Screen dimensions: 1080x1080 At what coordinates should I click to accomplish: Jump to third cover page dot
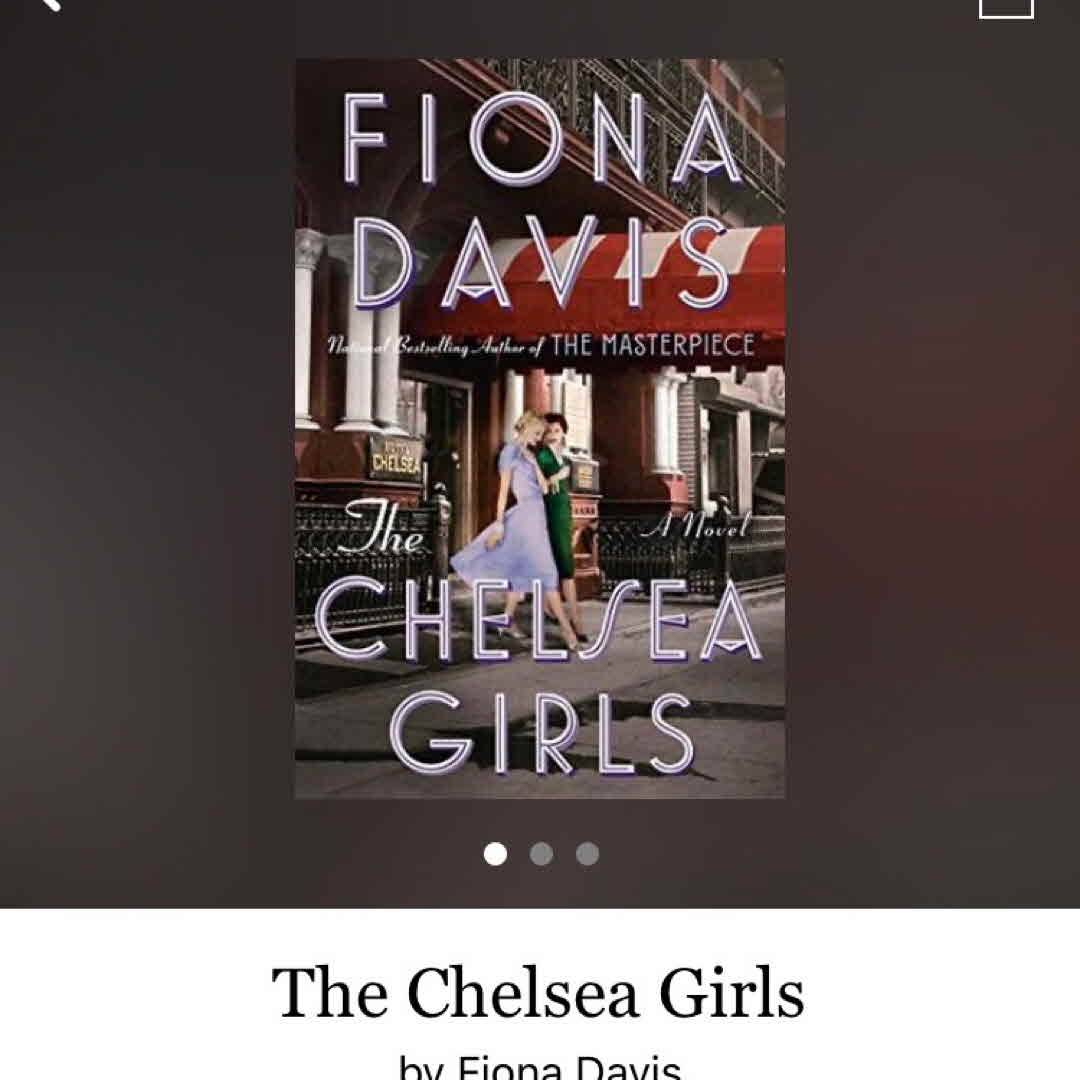point(587,854)
